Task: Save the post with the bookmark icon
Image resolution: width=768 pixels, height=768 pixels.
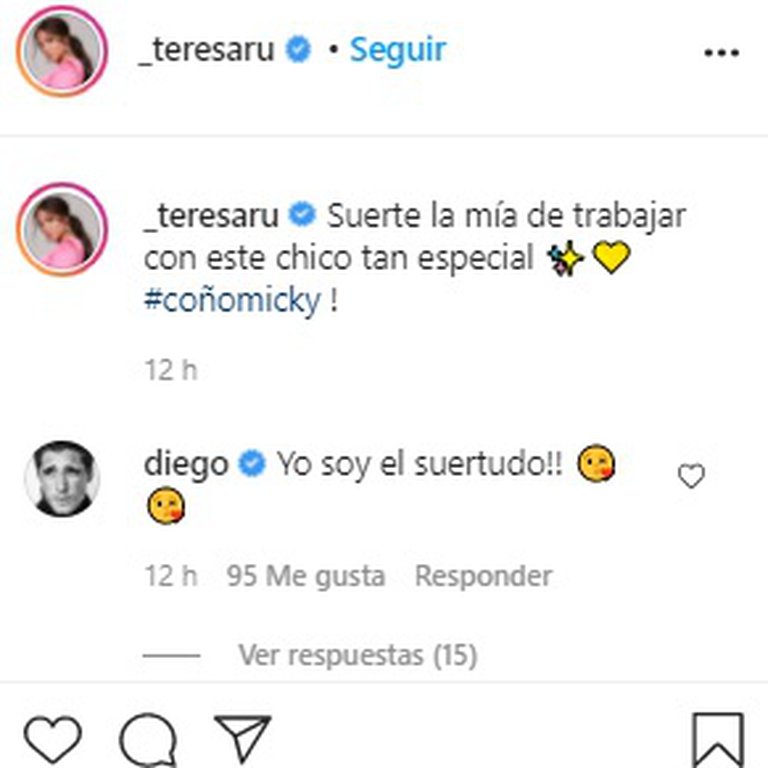Action: 717,741
